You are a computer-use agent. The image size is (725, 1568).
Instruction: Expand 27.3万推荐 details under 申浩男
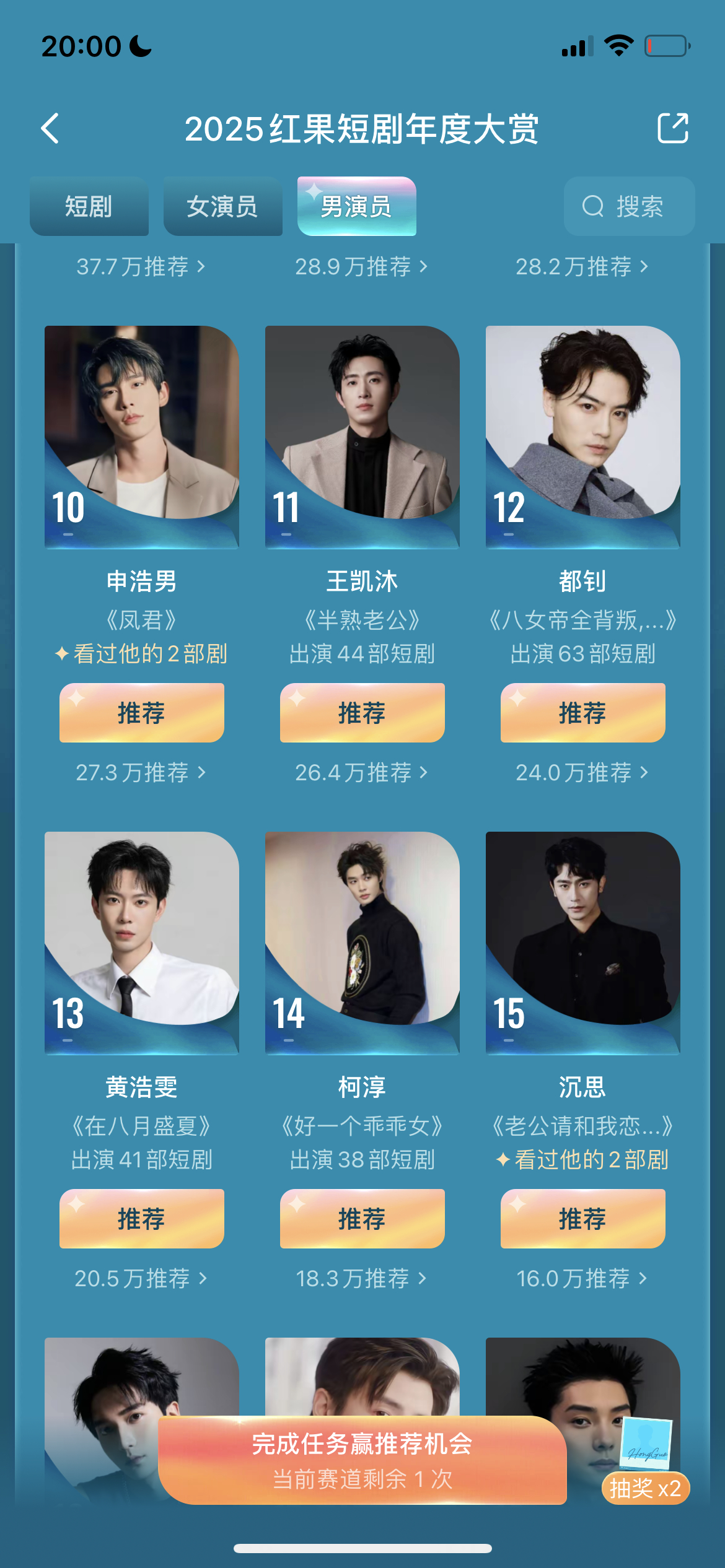[x=141, y=772]
